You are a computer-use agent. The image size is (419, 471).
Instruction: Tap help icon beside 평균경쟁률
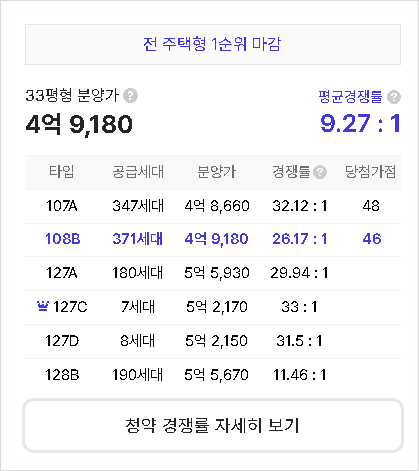(x=394, y=97)
